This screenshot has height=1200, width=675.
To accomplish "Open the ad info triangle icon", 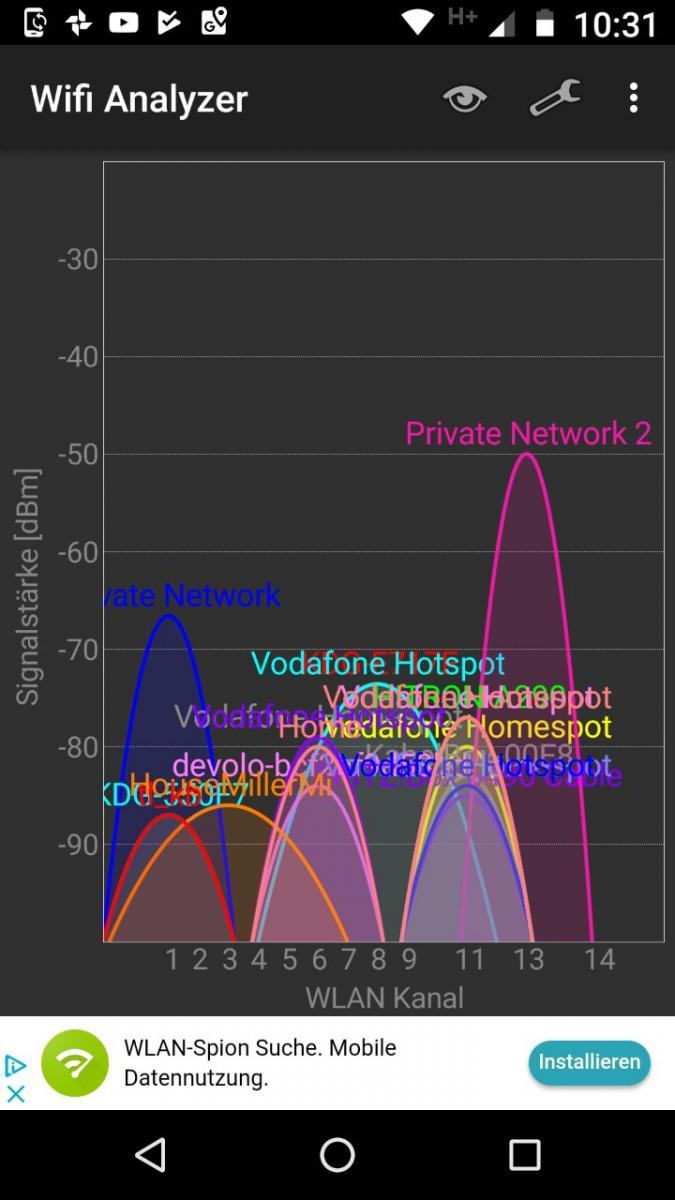I will [16, 1065].
